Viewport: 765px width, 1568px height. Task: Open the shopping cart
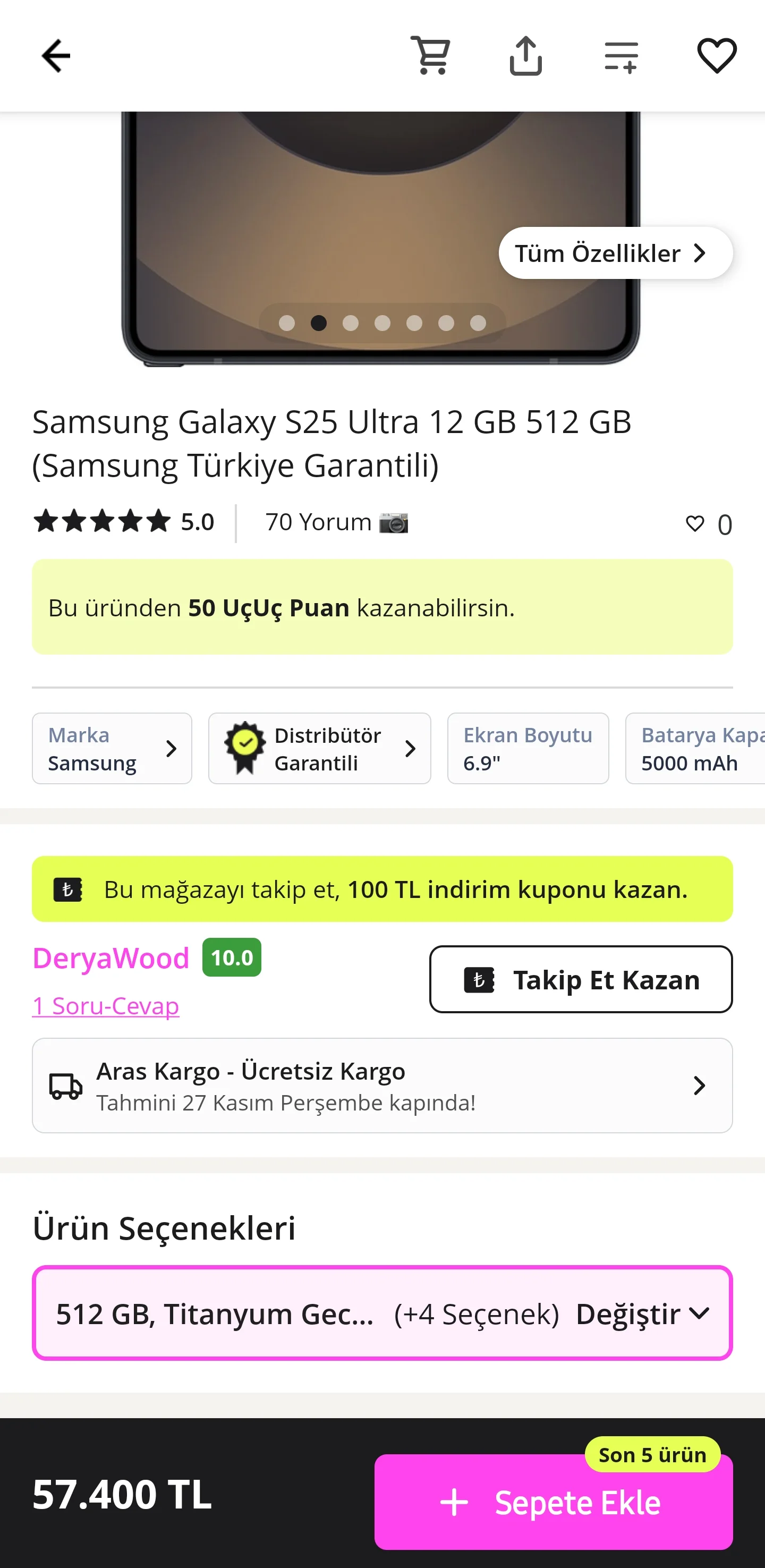[430, 56]
